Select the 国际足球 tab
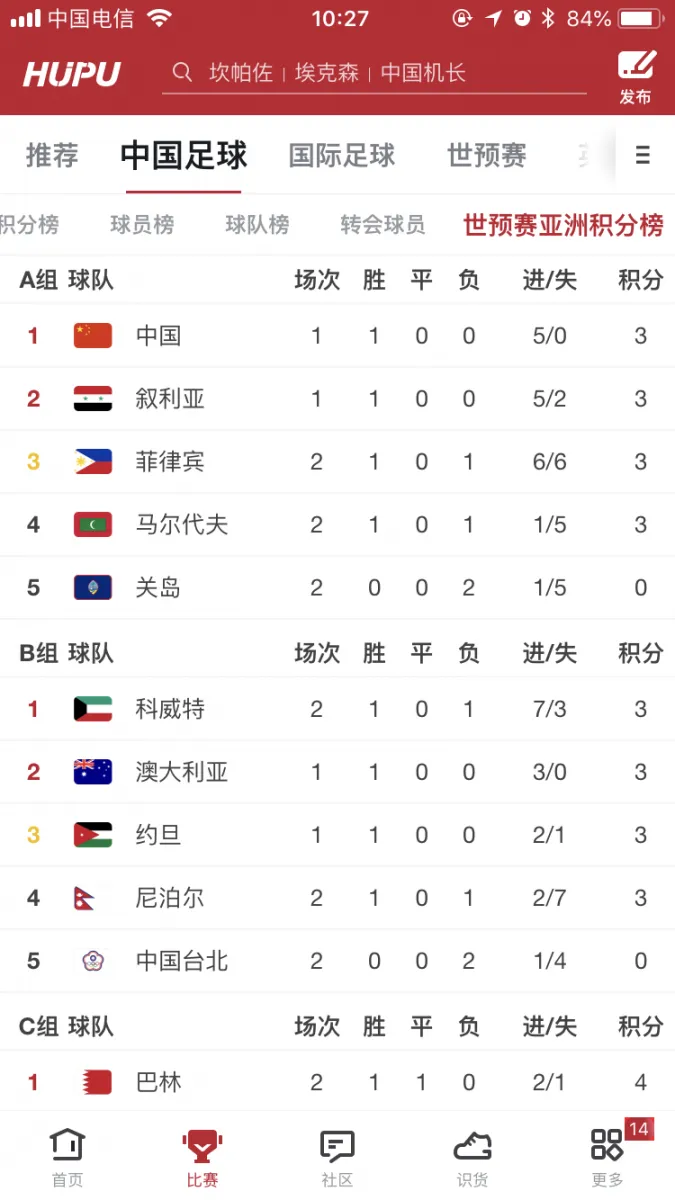This screenshot has height=1200, width=675. click(x=342, y=155)
